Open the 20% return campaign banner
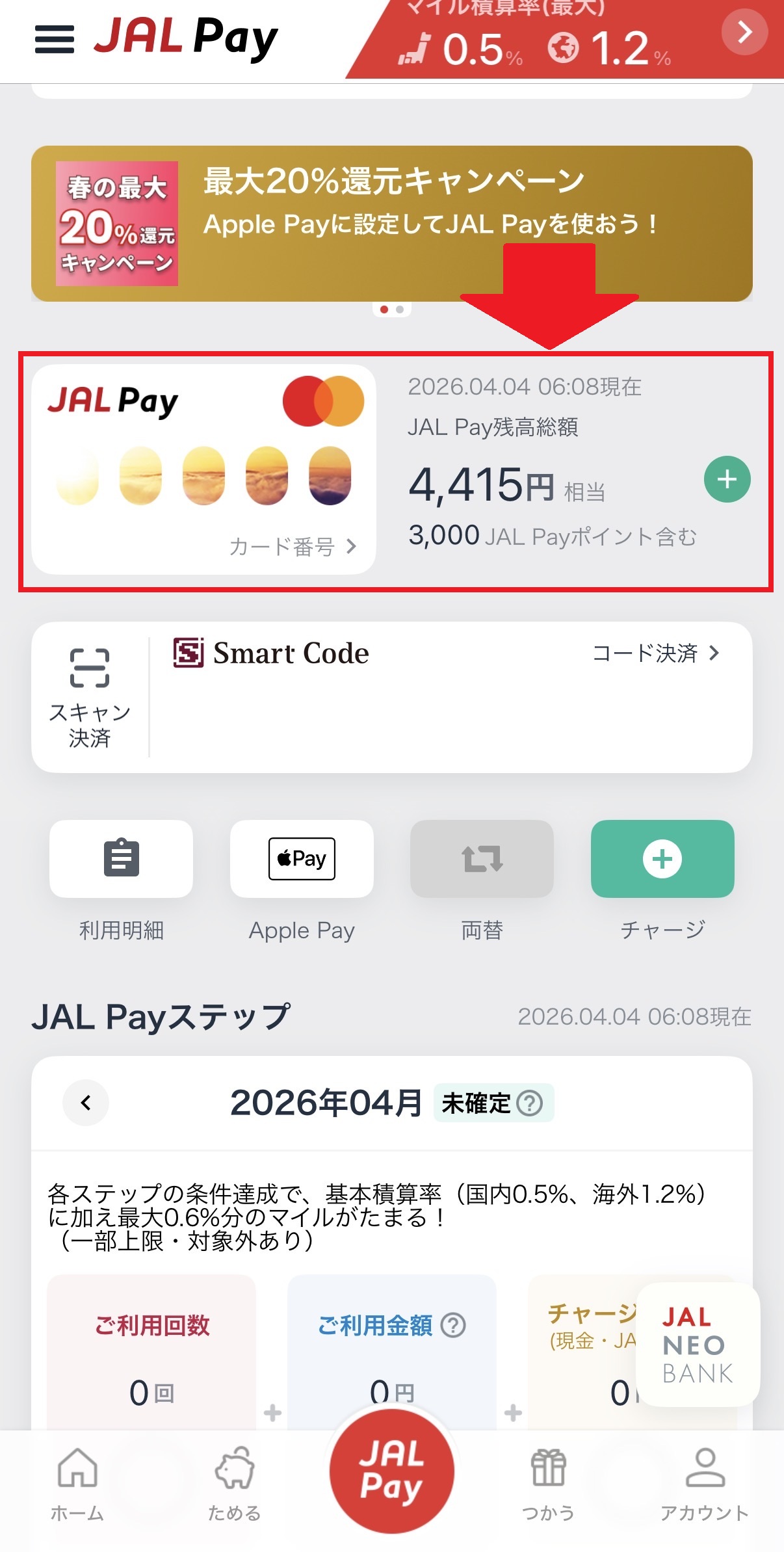Image resolution: width=784 pixels, height=1552 pixels. [x=391, y=223]
